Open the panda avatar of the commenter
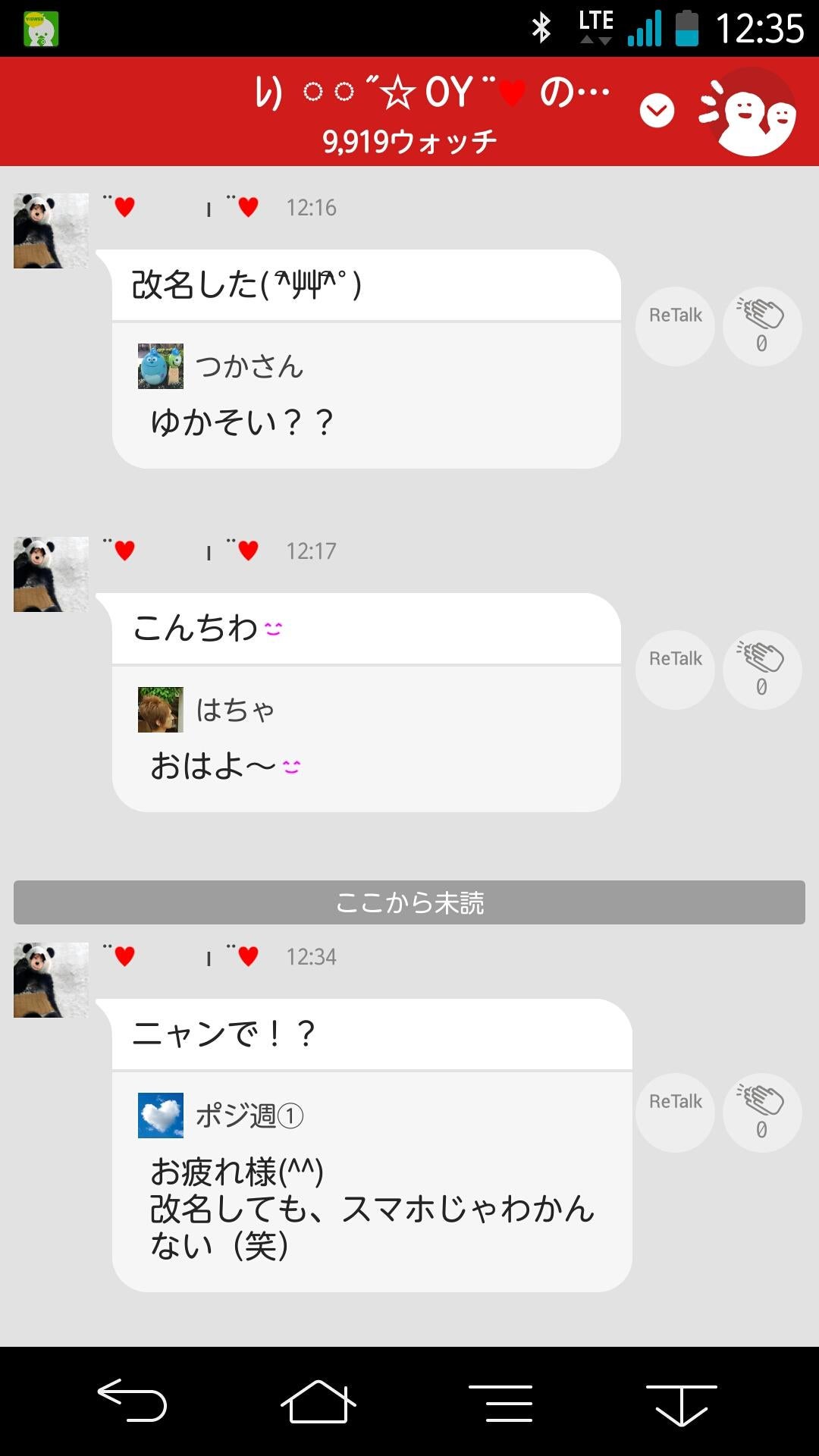 click(50, 230)
